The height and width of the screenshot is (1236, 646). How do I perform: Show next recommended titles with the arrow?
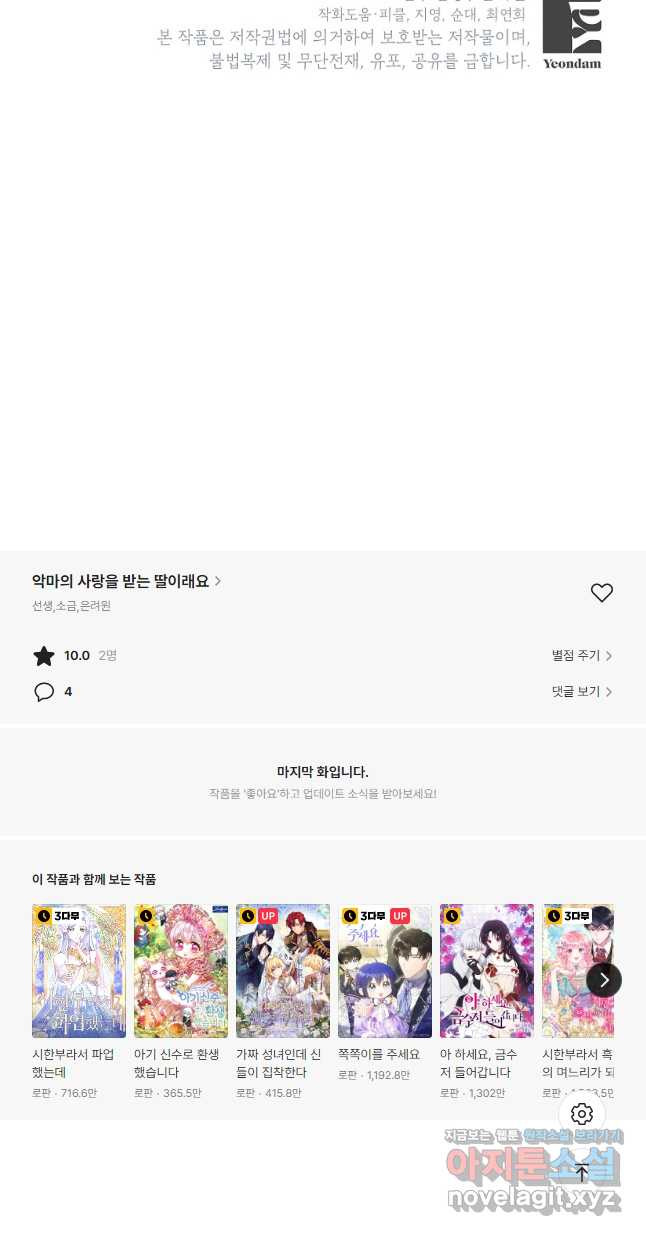603,980
